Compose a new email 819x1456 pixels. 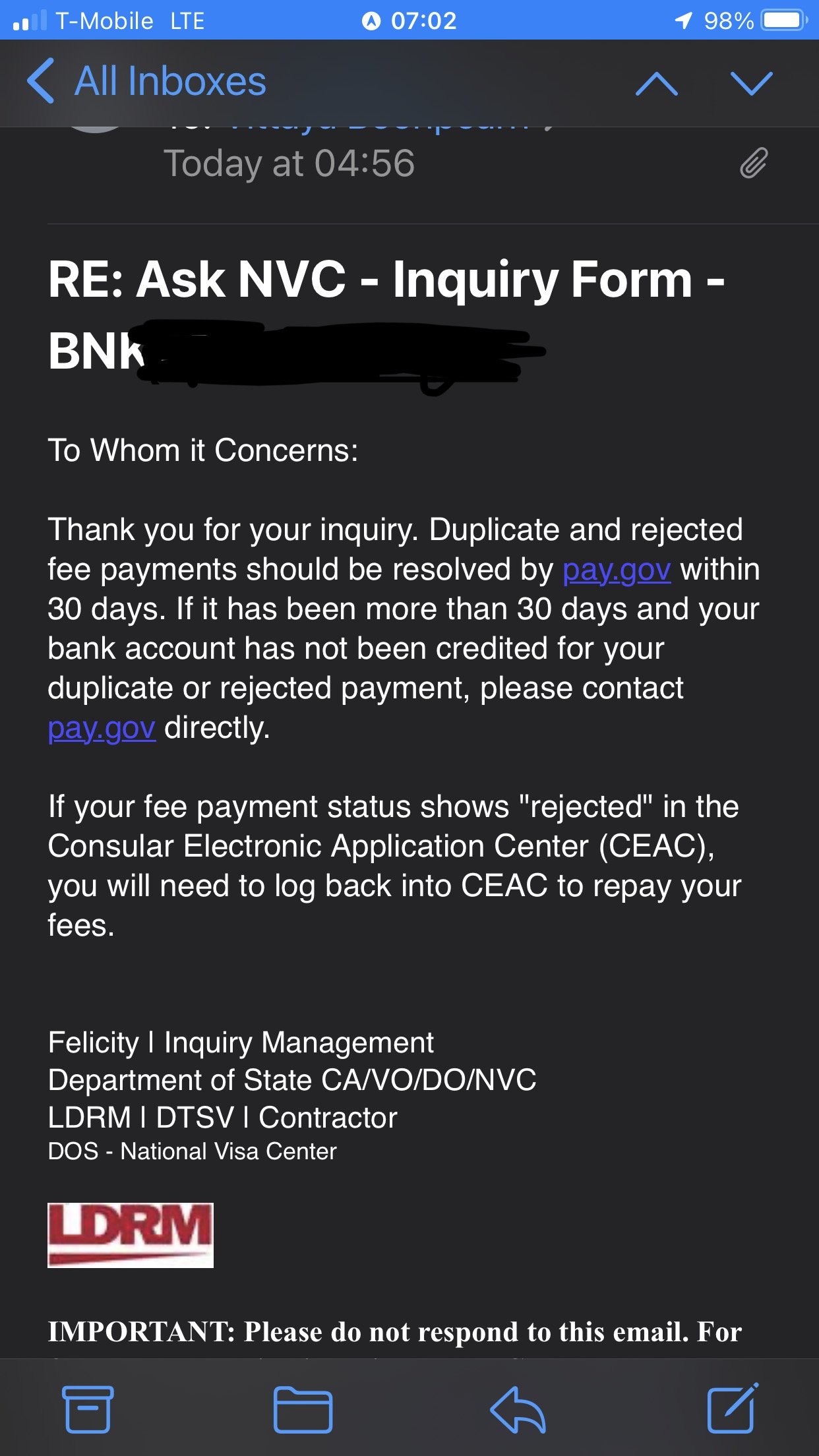click(x=733, y=1408)
